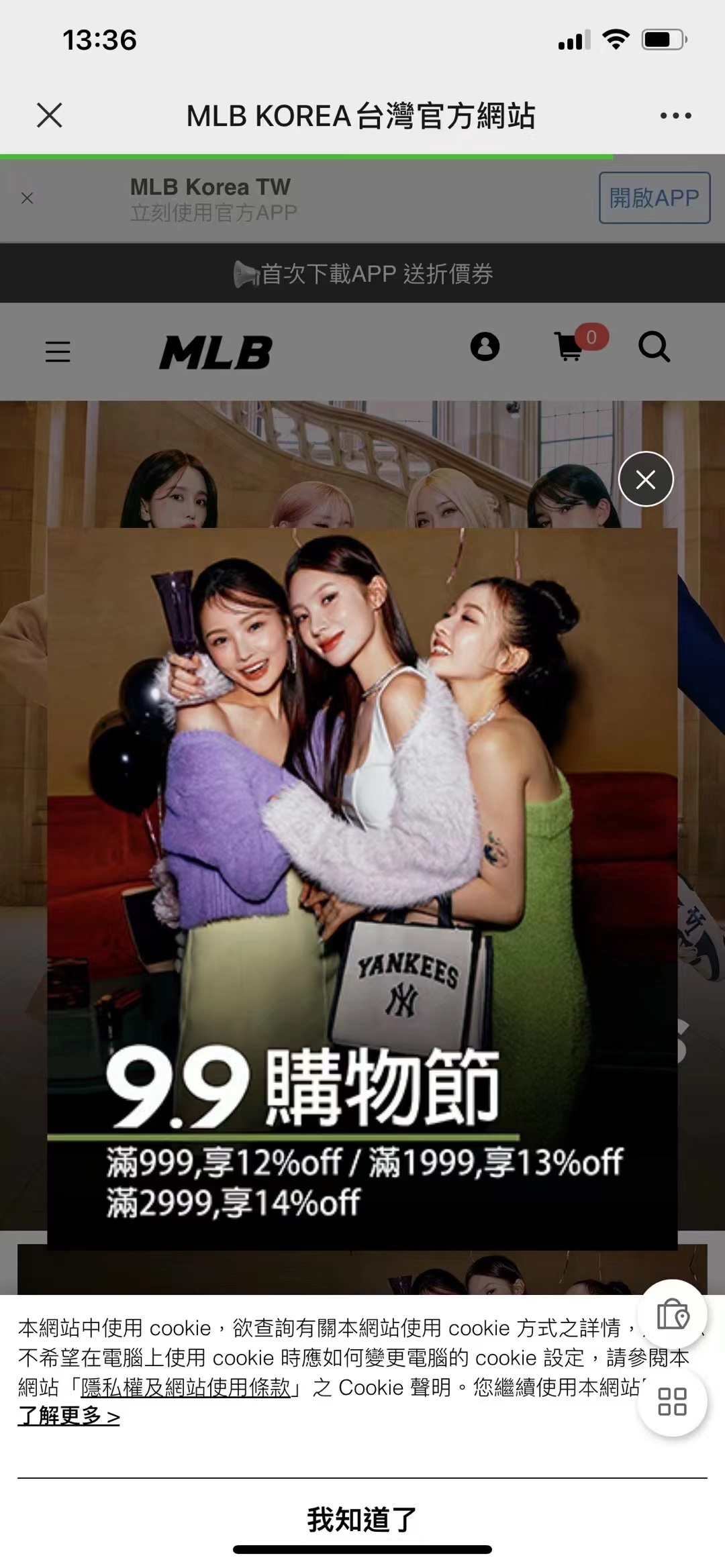Dismiss the MLB Korea TW app banner
Image resolution: width=725 pixels, height=1568 pixels.
(28, 198)
